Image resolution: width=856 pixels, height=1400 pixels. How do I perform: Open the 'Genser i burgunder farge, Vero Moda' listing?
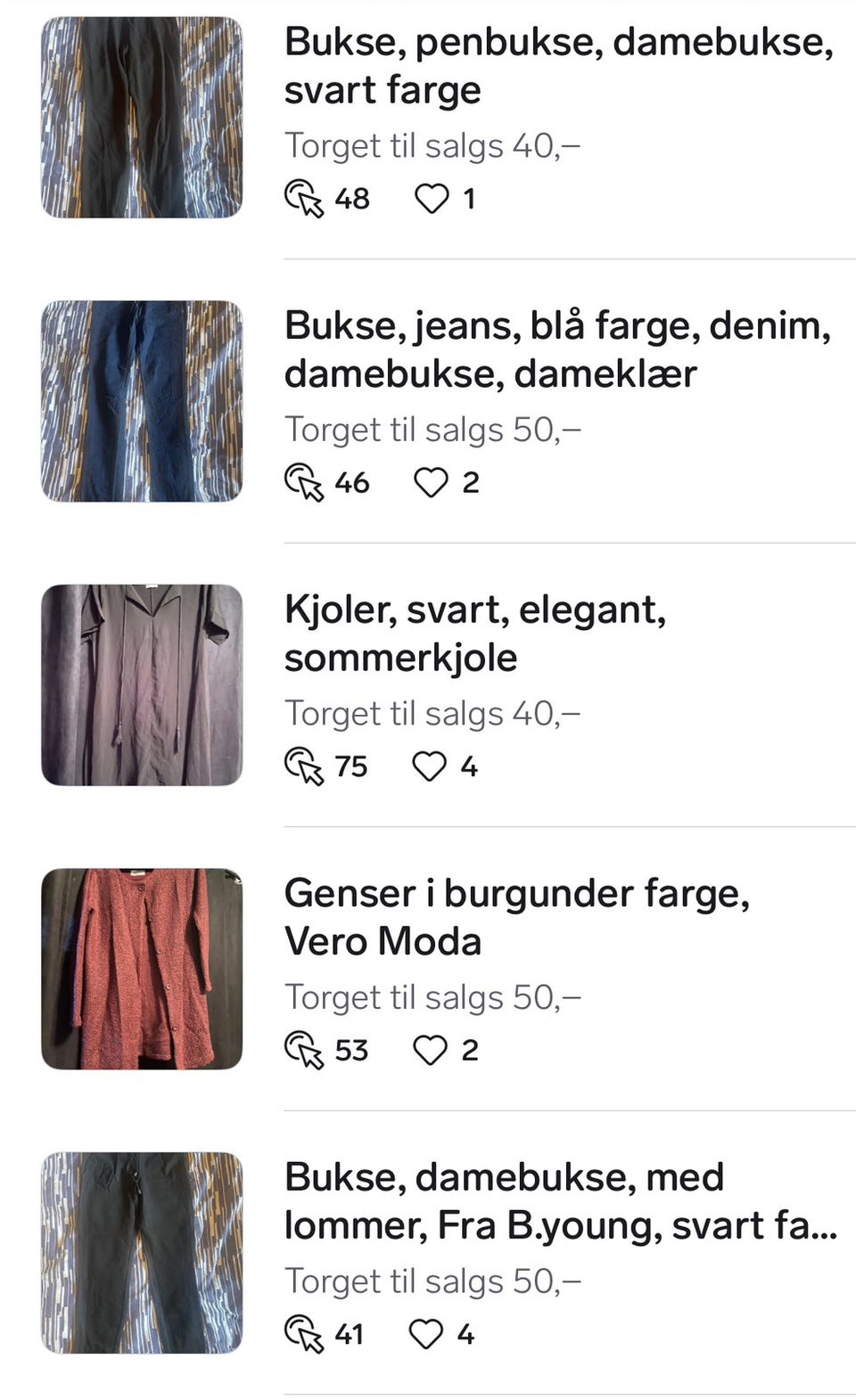point(518,917)
